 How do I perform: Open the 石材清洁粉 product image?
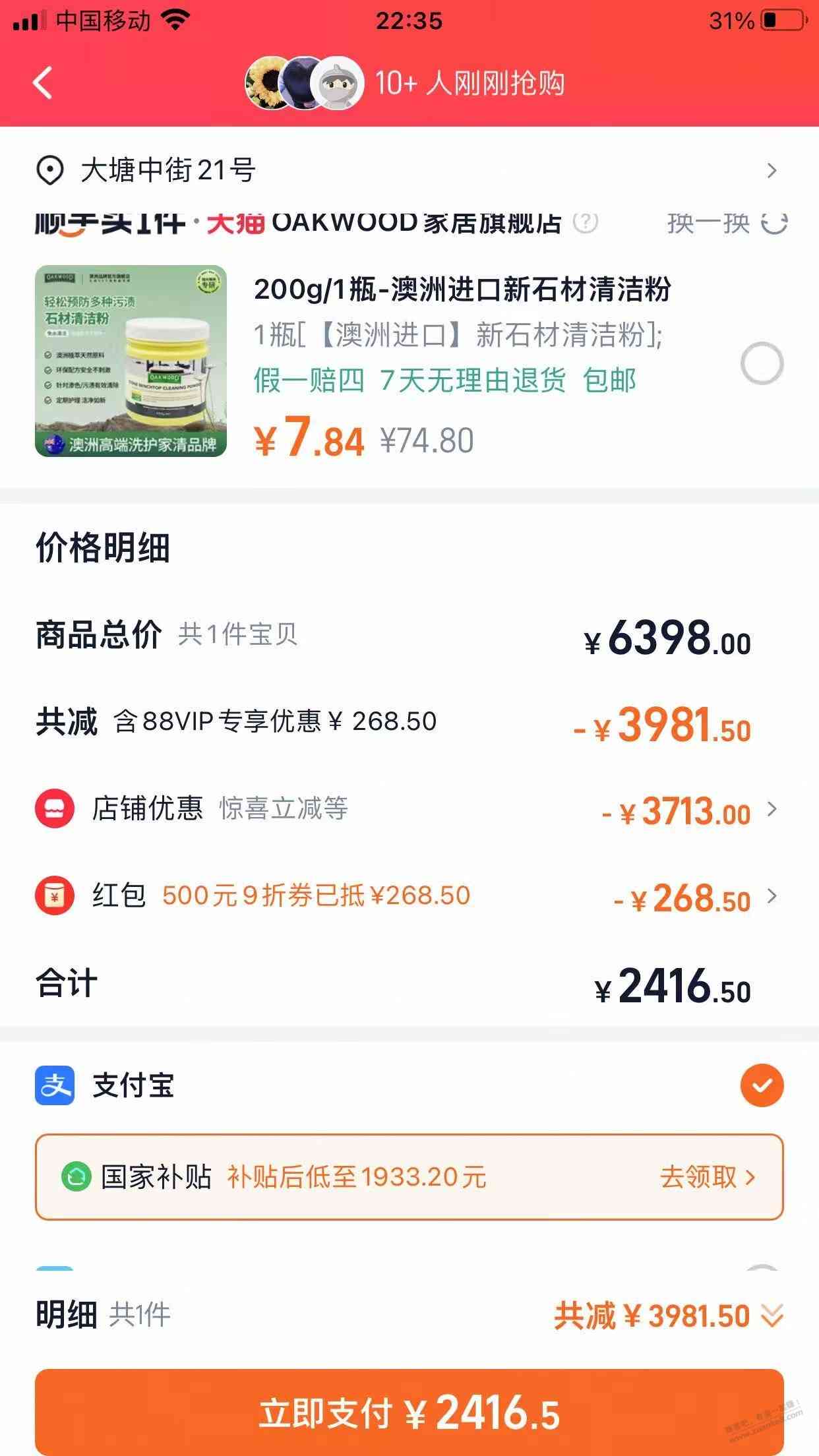pos(131,361)
